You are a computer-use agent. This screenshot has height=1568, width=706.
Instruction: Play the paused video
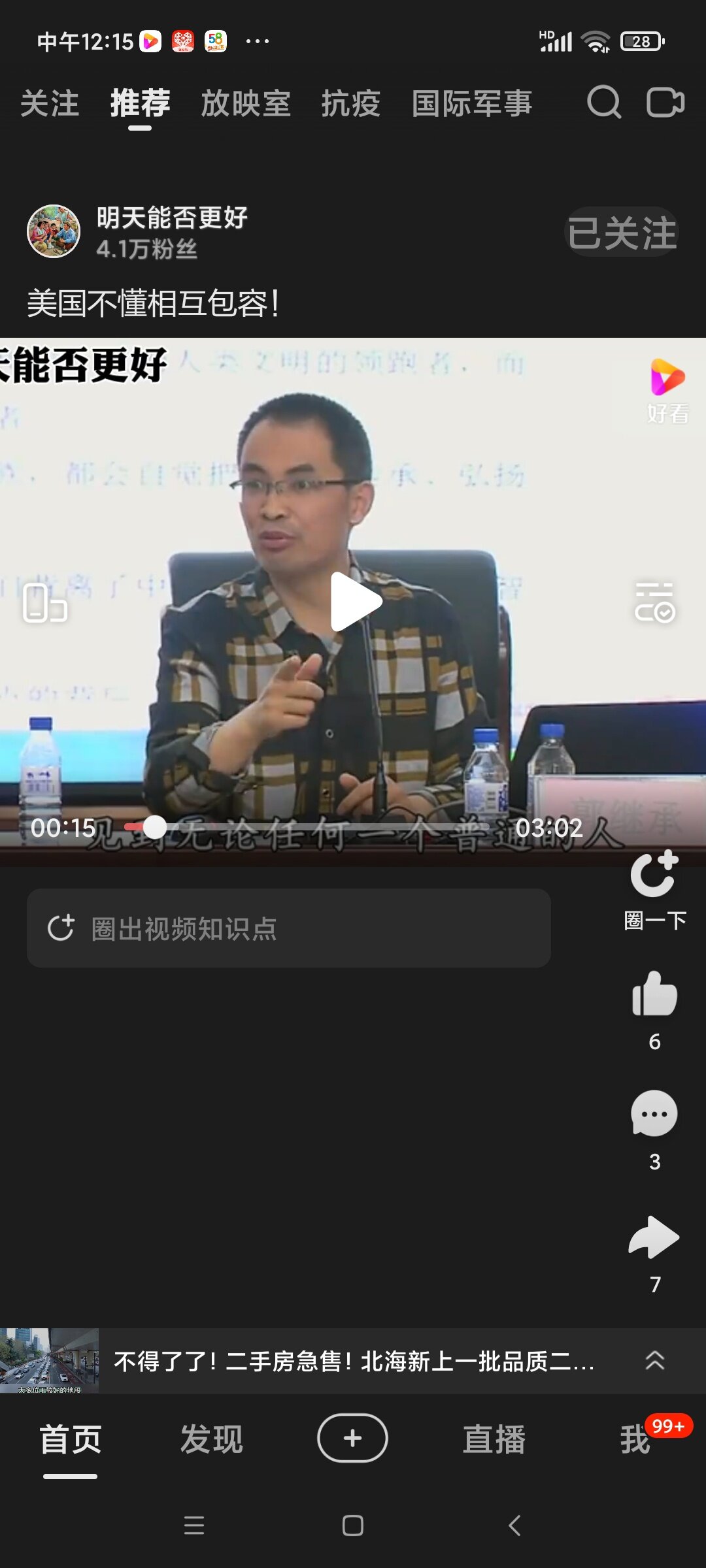pos(354,602)
